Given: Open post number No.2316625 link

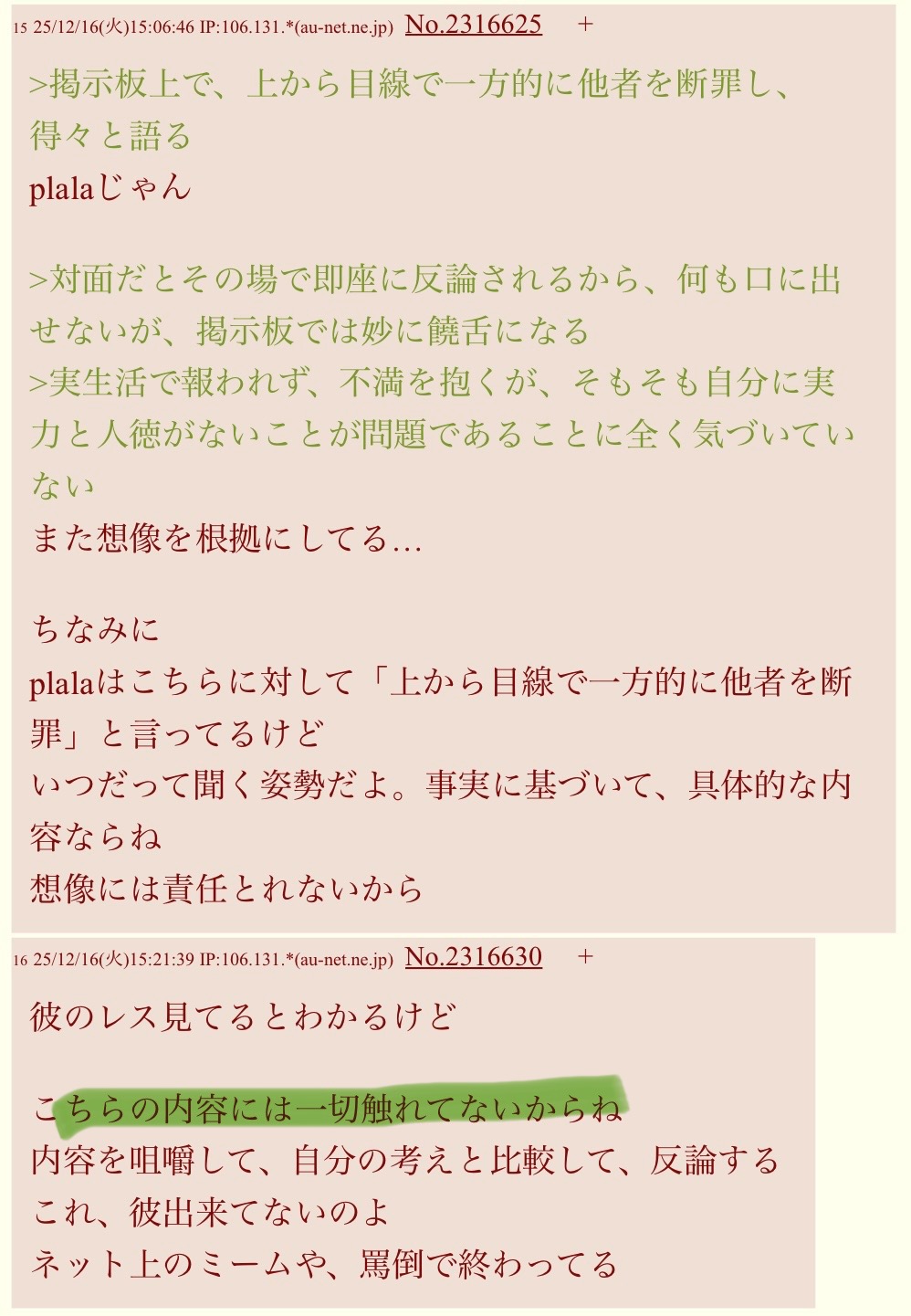Looking at the screenshot, I should (x=473, y=25).
